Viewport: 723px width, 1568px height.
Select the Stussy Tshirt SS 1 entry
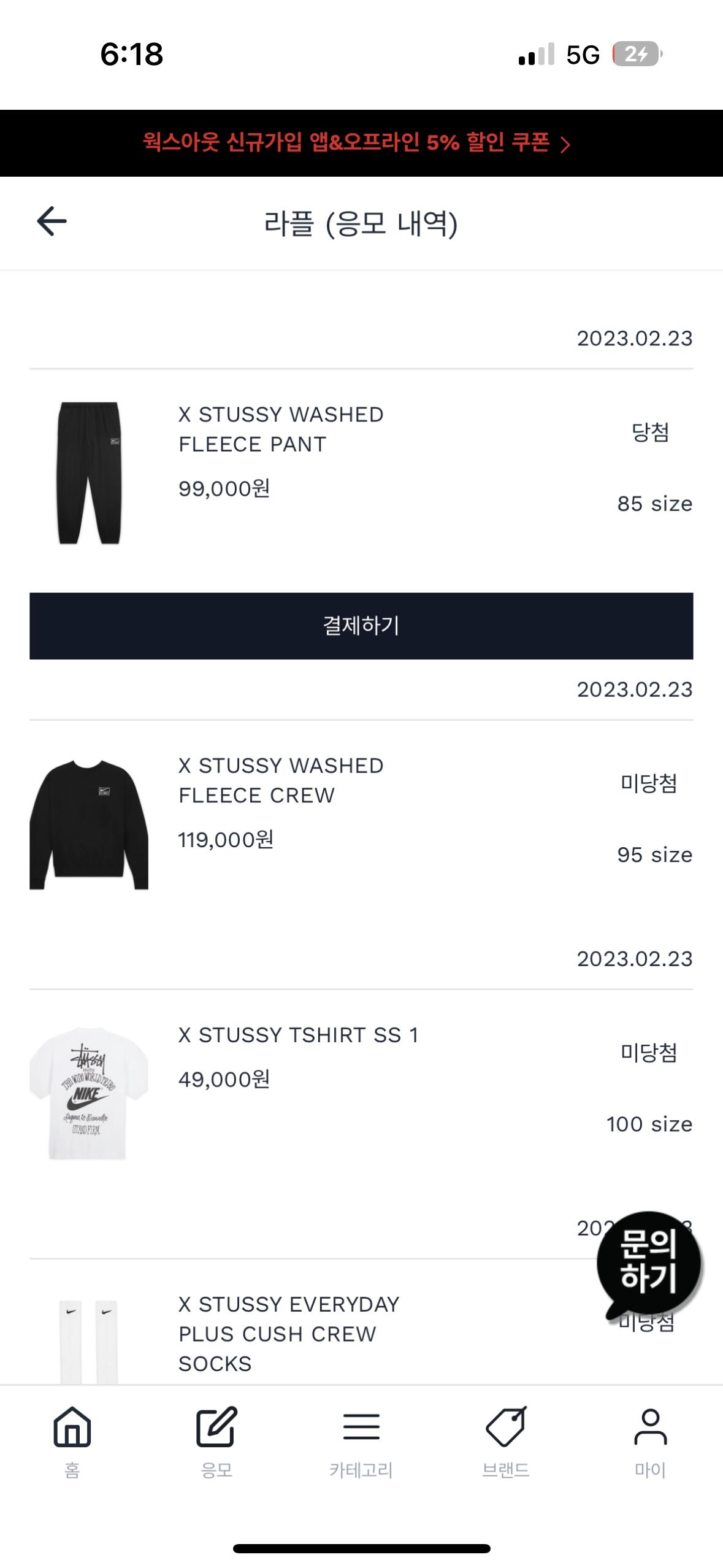click(298, 1036)
